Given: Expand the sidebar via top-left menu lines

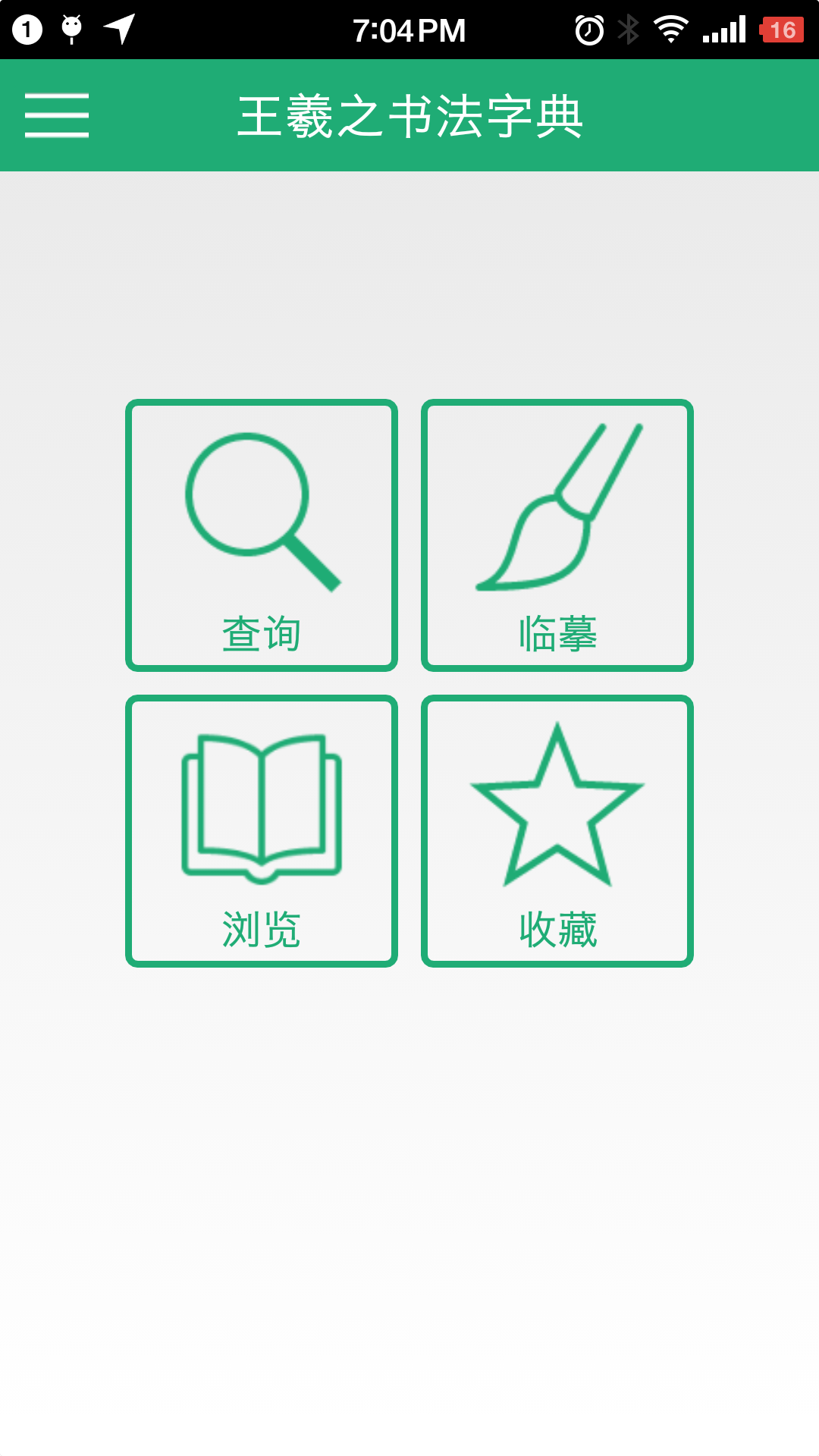Looking at the screenshot, I should click(58, 115).
